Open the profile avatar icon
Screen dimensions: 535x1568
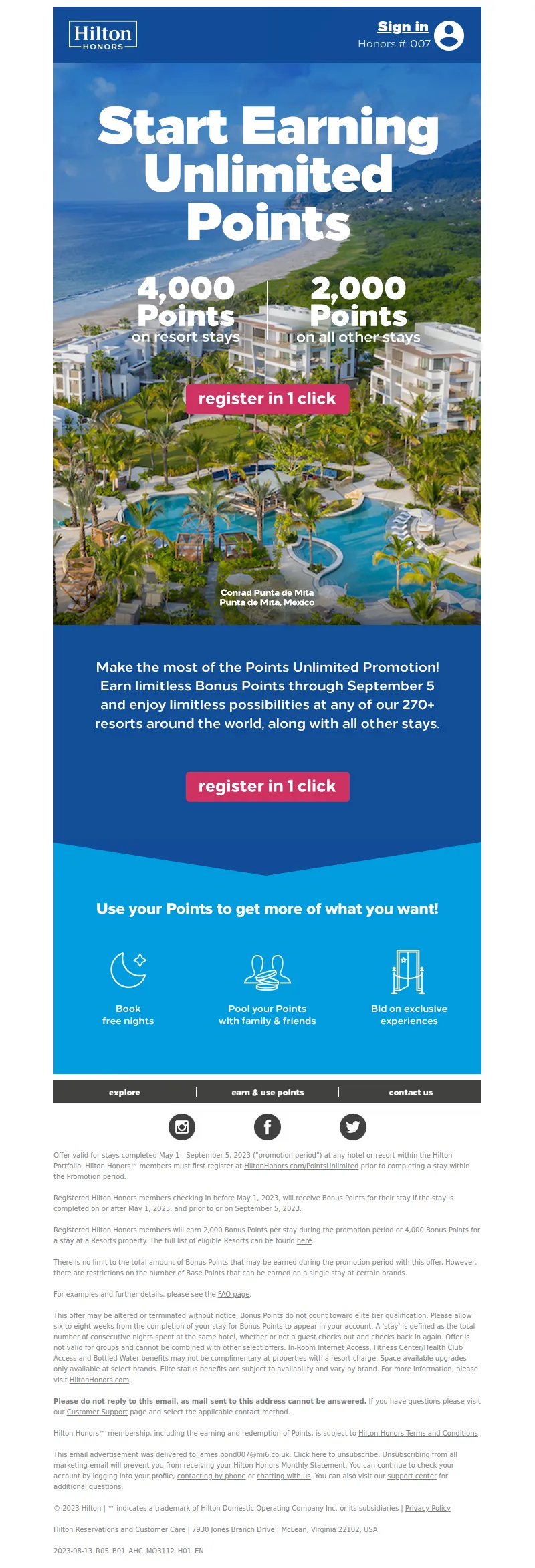(449, 35)
